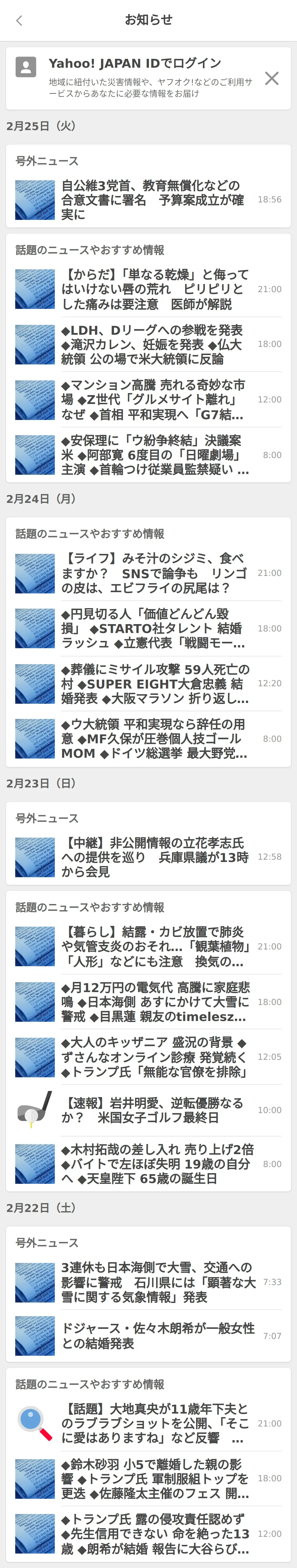Open the ウ大統領 平和実現なら辞任 digest
The width and height of the screenshot is (297, 1568).
[x=153, y=738]
